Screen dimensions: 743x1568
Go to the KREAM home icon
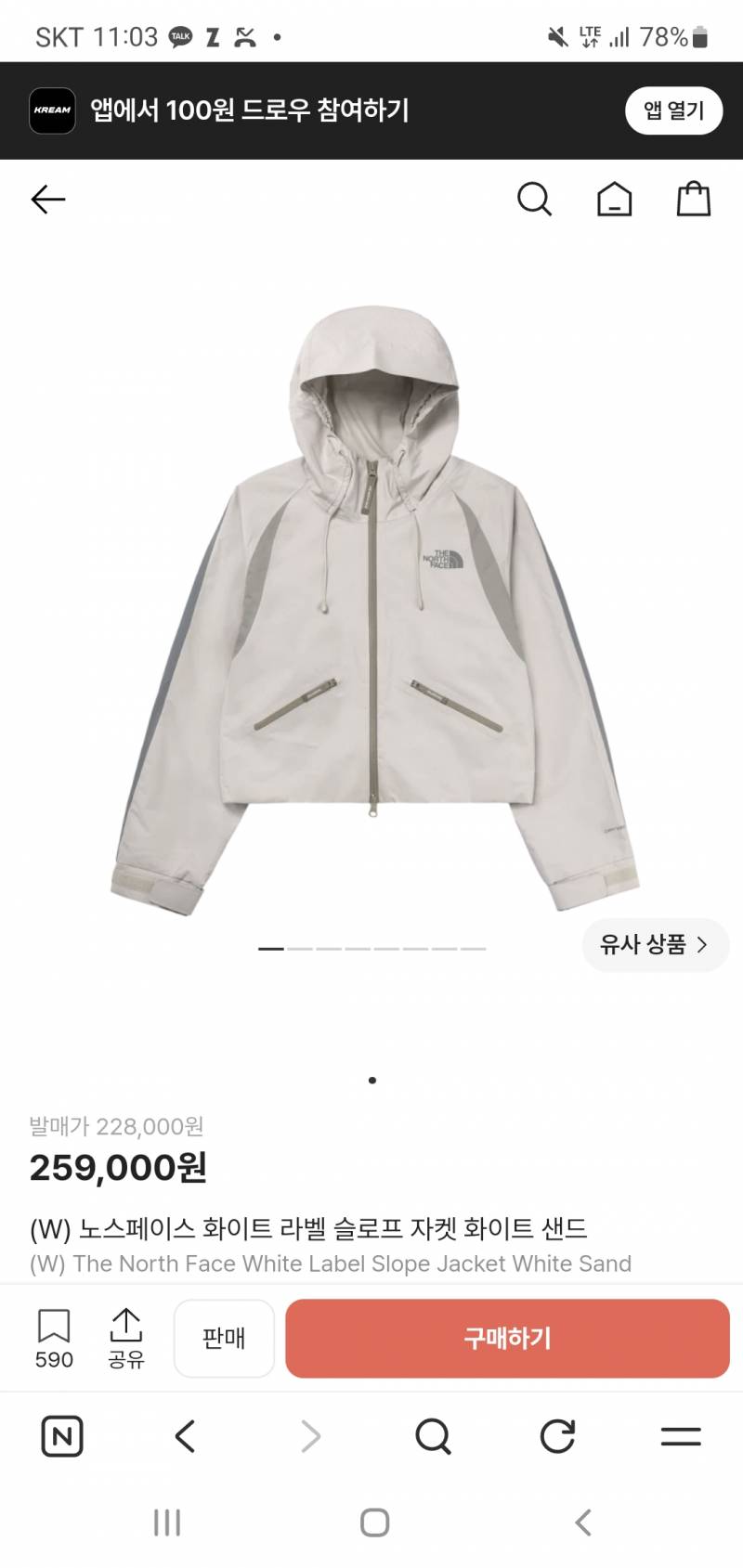tap(614, 199)
